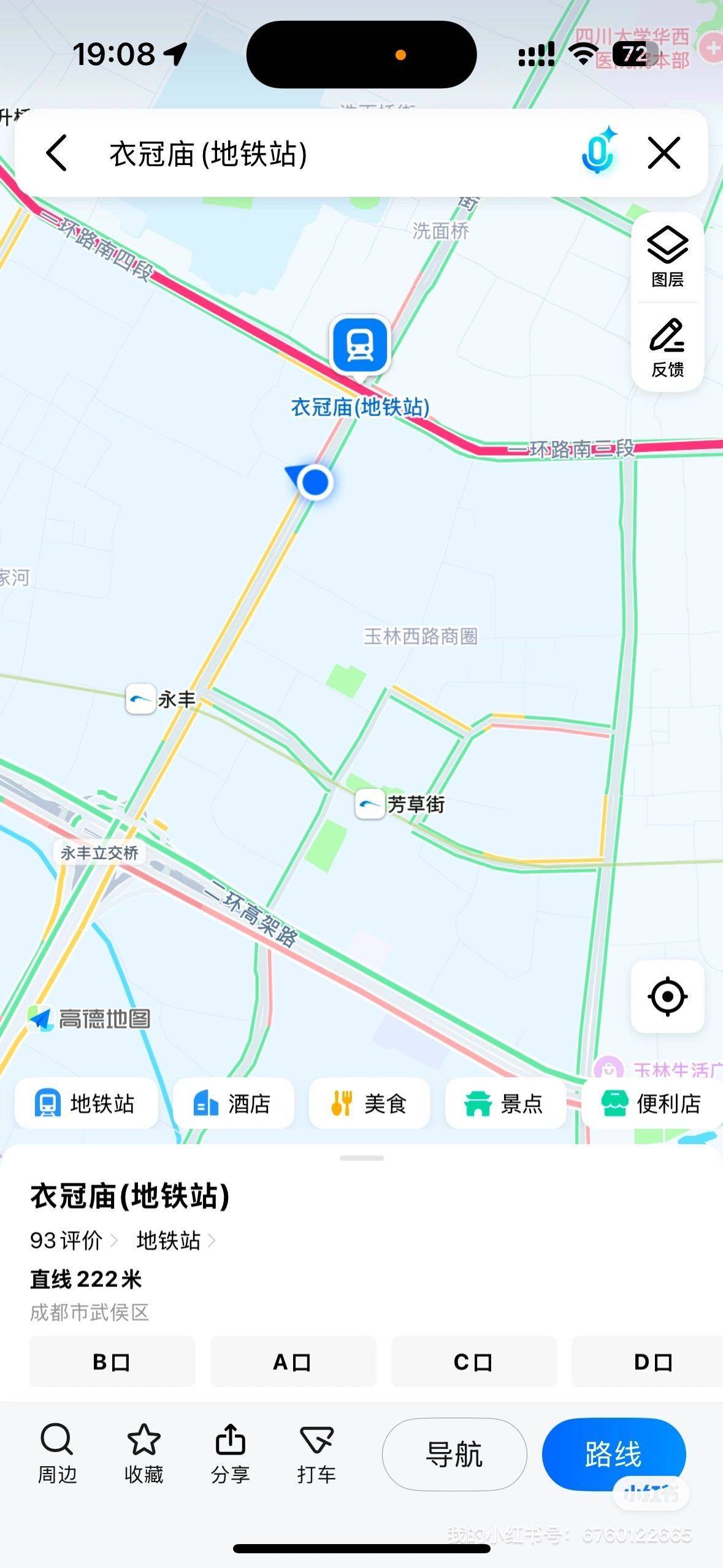Image resolution: width=723 pixels, height=1568 pixels.
Task: Select the 地铁站 nearby chip
Action: 86,1104
